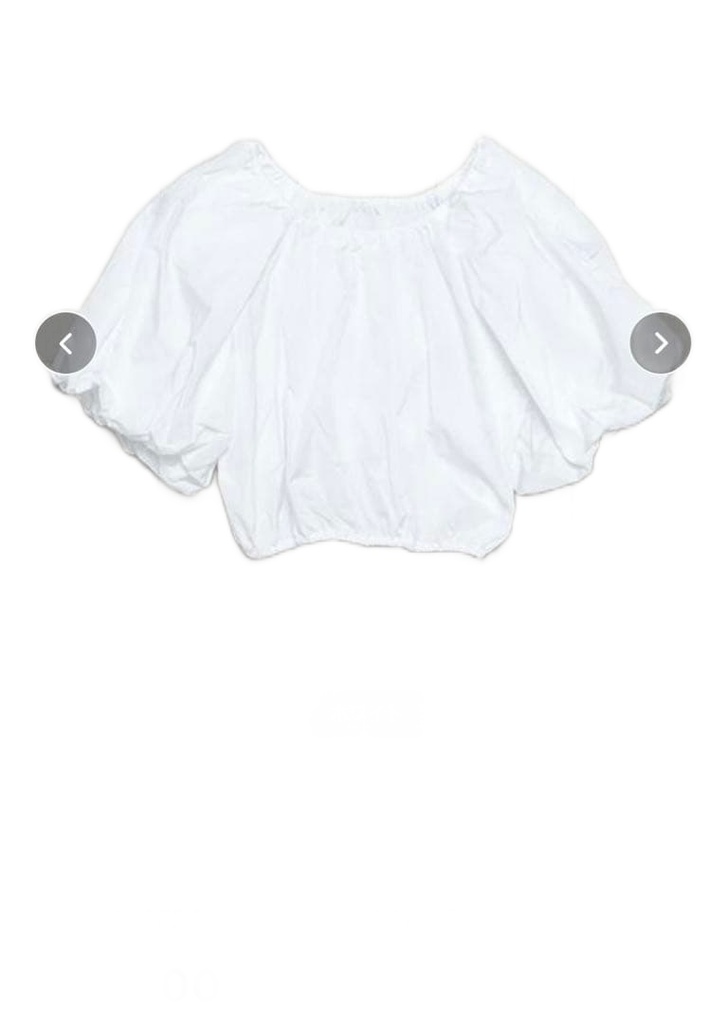Go to the previous product image

tap(66, 343)
